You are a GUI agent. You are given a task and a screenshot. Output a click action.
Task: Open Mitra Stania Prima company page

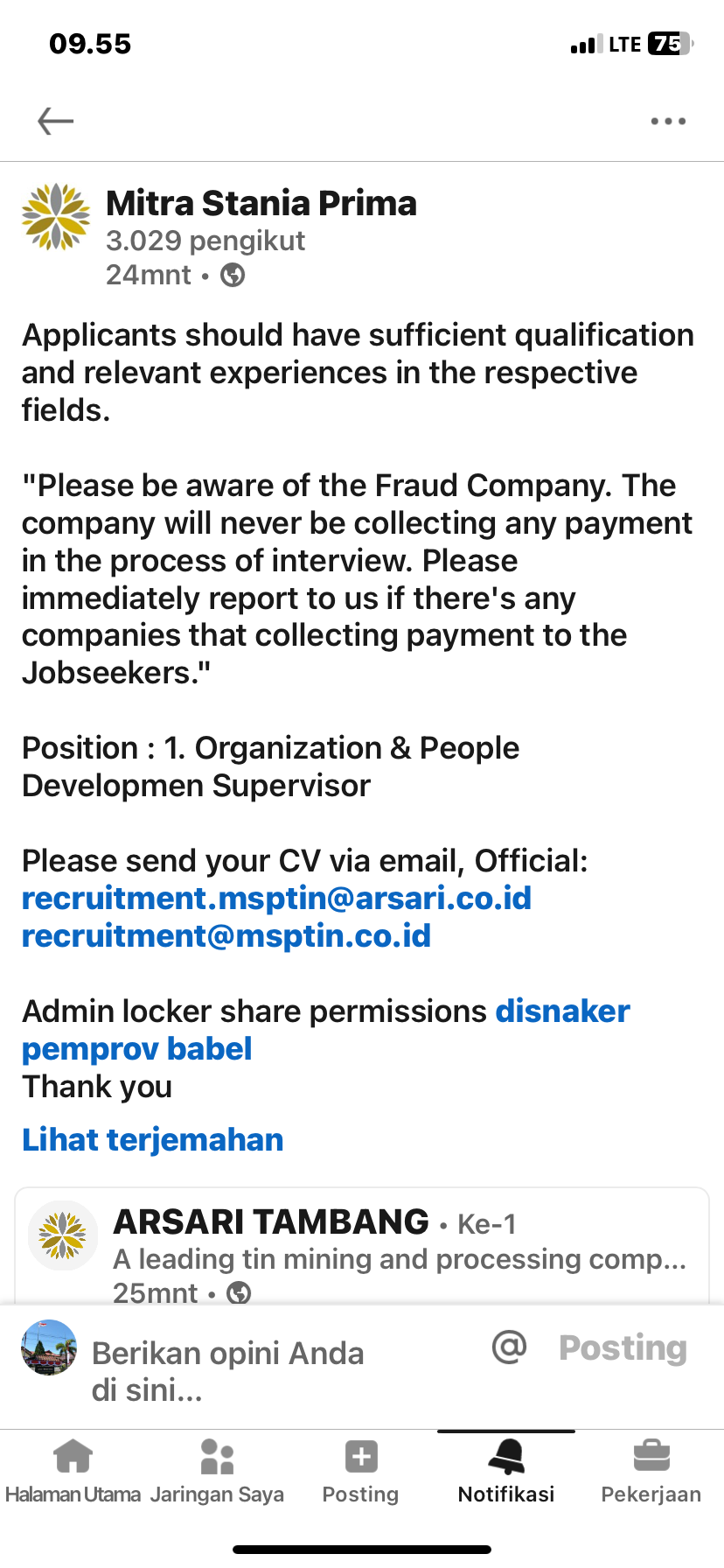coord(261,204)
